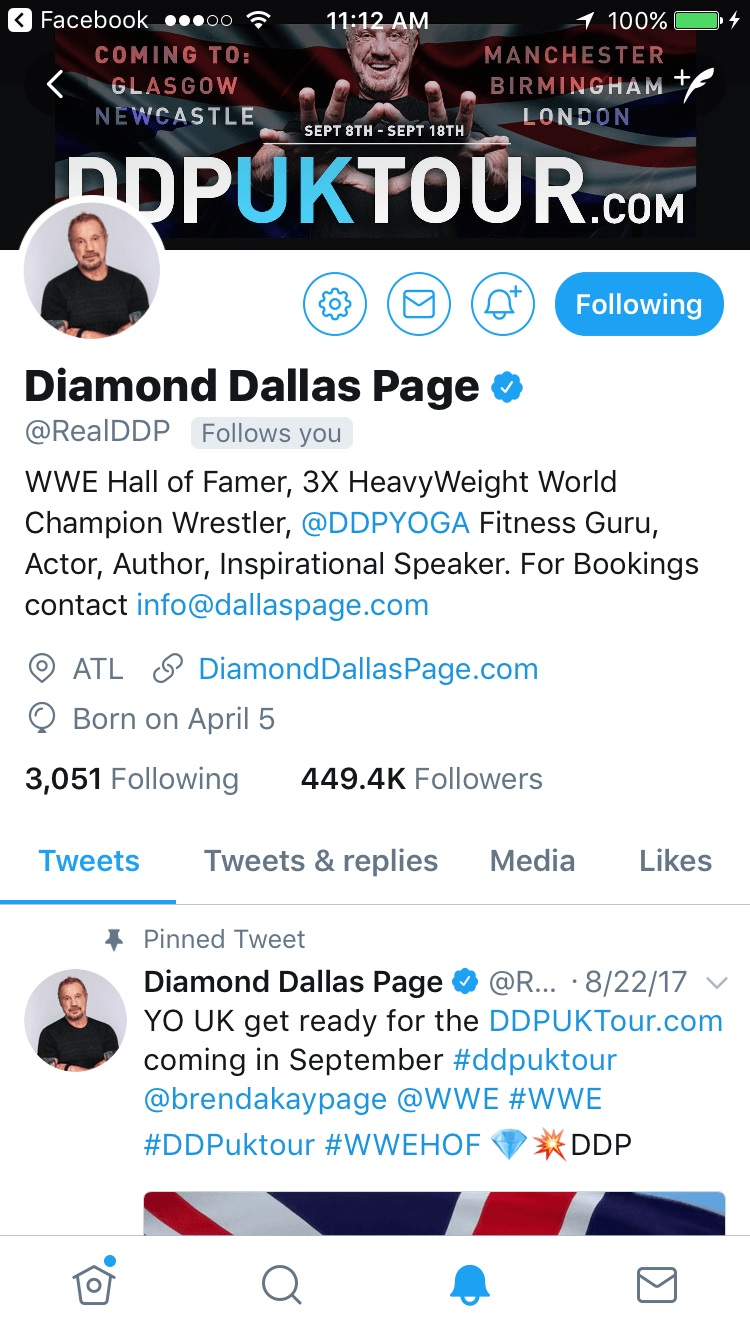Screen dimensions: 750x1335
Task: Open the DDPUKTour.com link in pinned tweet
Action: tap(605, 1021)
